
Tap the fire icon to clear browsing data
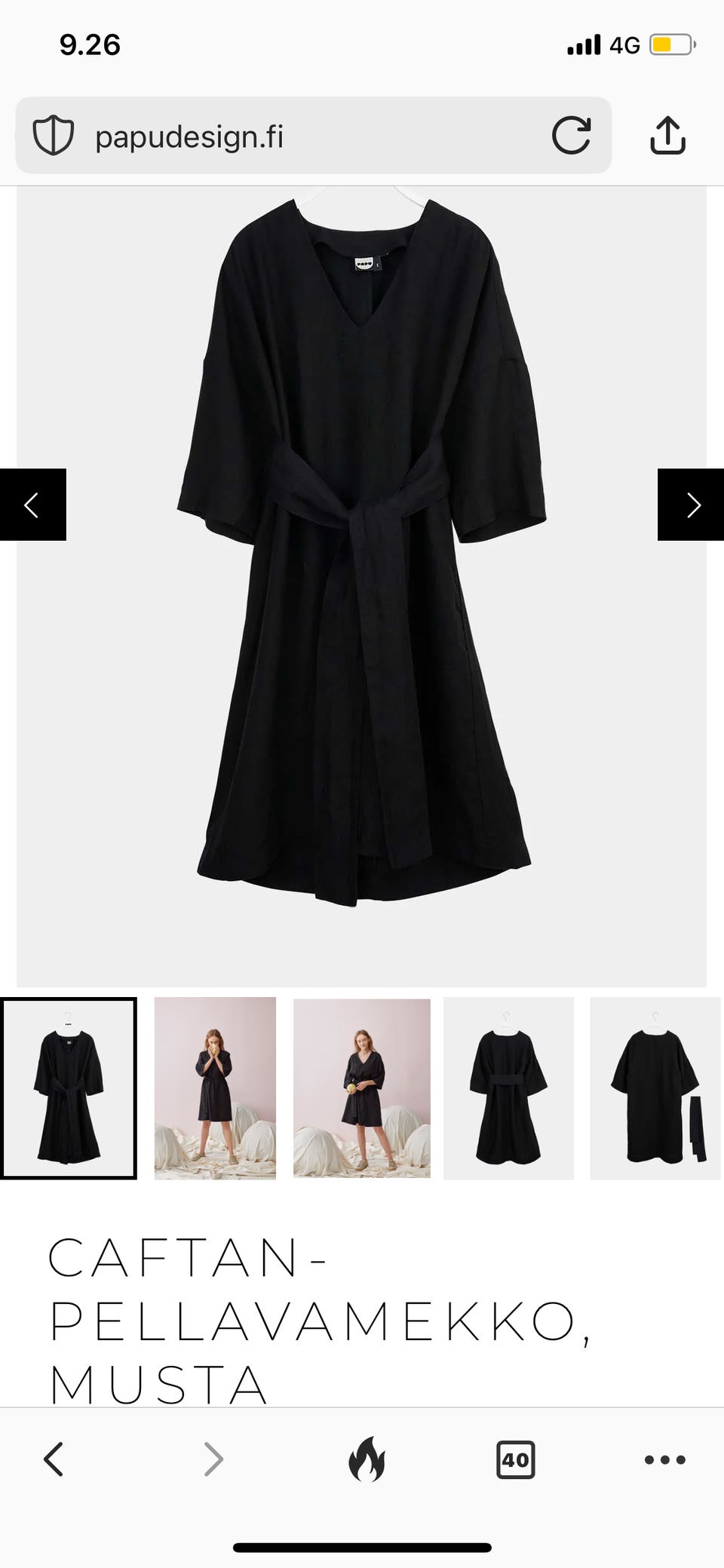(x=367, y=1459)
